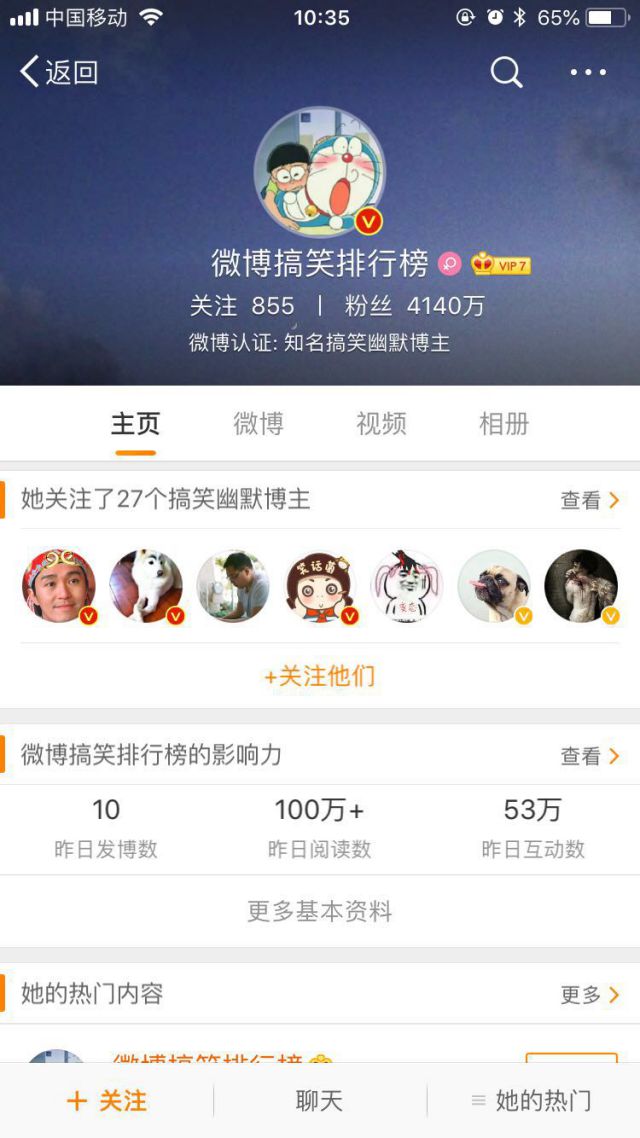Tap +关注他们 to follow them all

(x=320, y=676)
